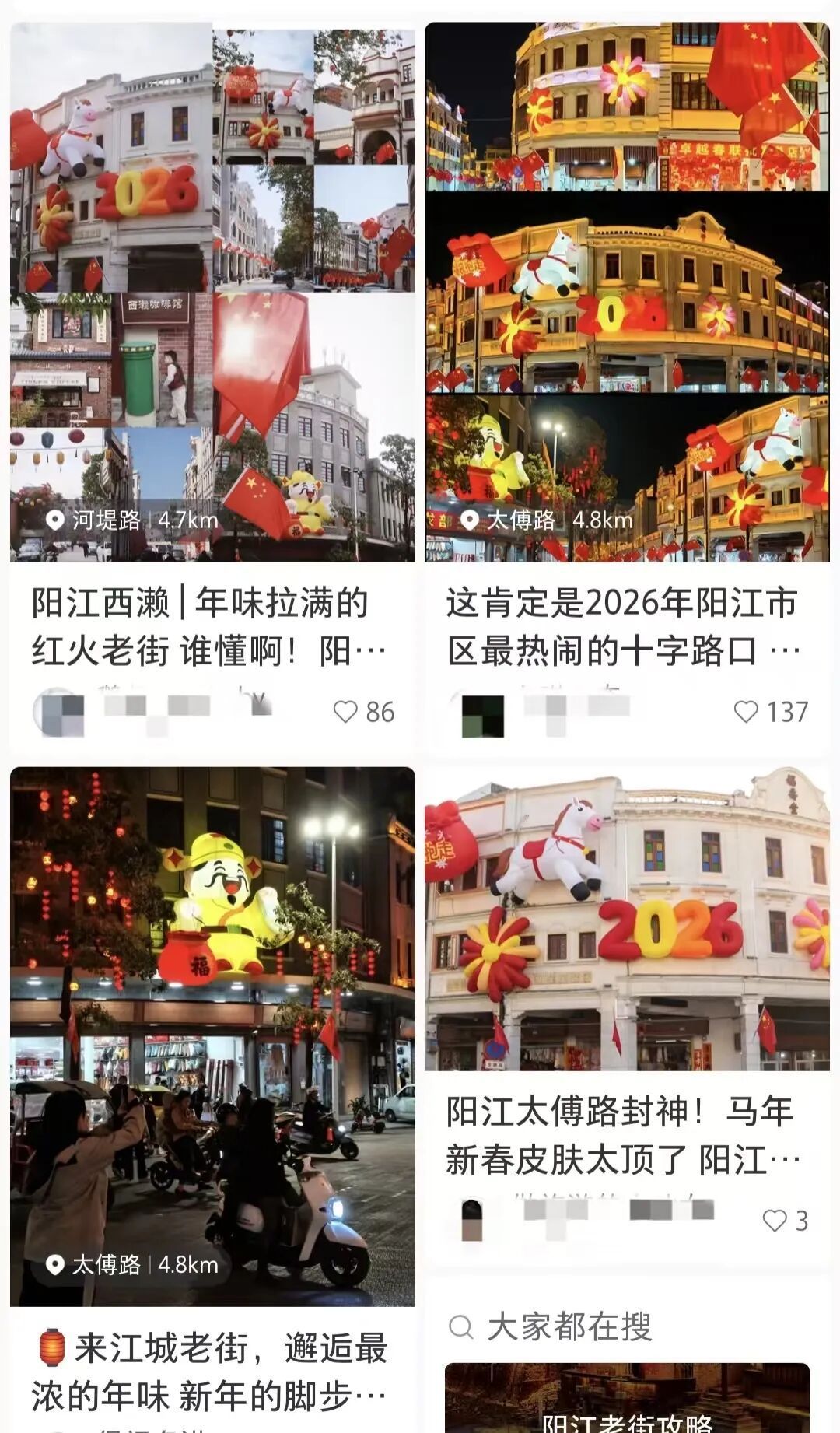Like the post with 137 likes

pos(746,712)
